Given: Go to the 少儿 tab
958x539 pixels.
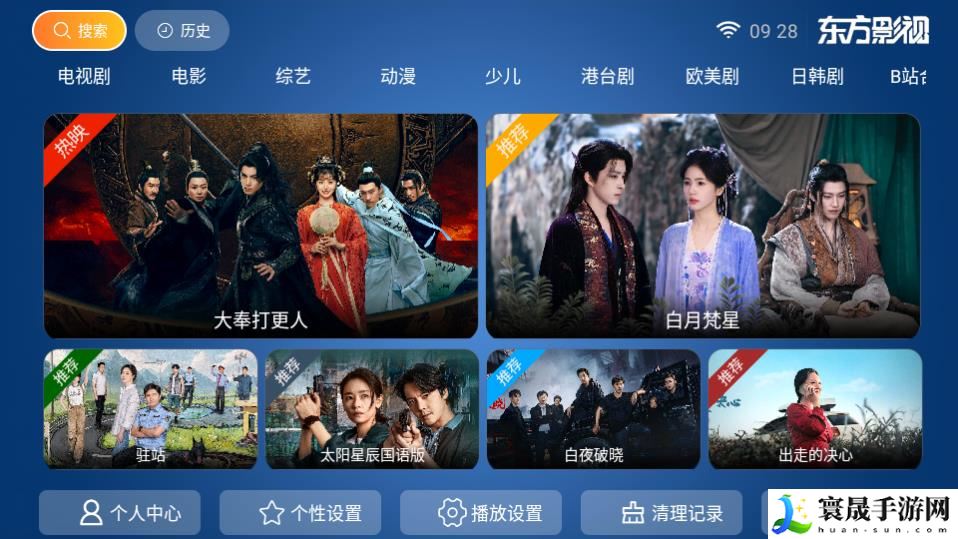Looking at the screenshot, I should coord(502,76).
